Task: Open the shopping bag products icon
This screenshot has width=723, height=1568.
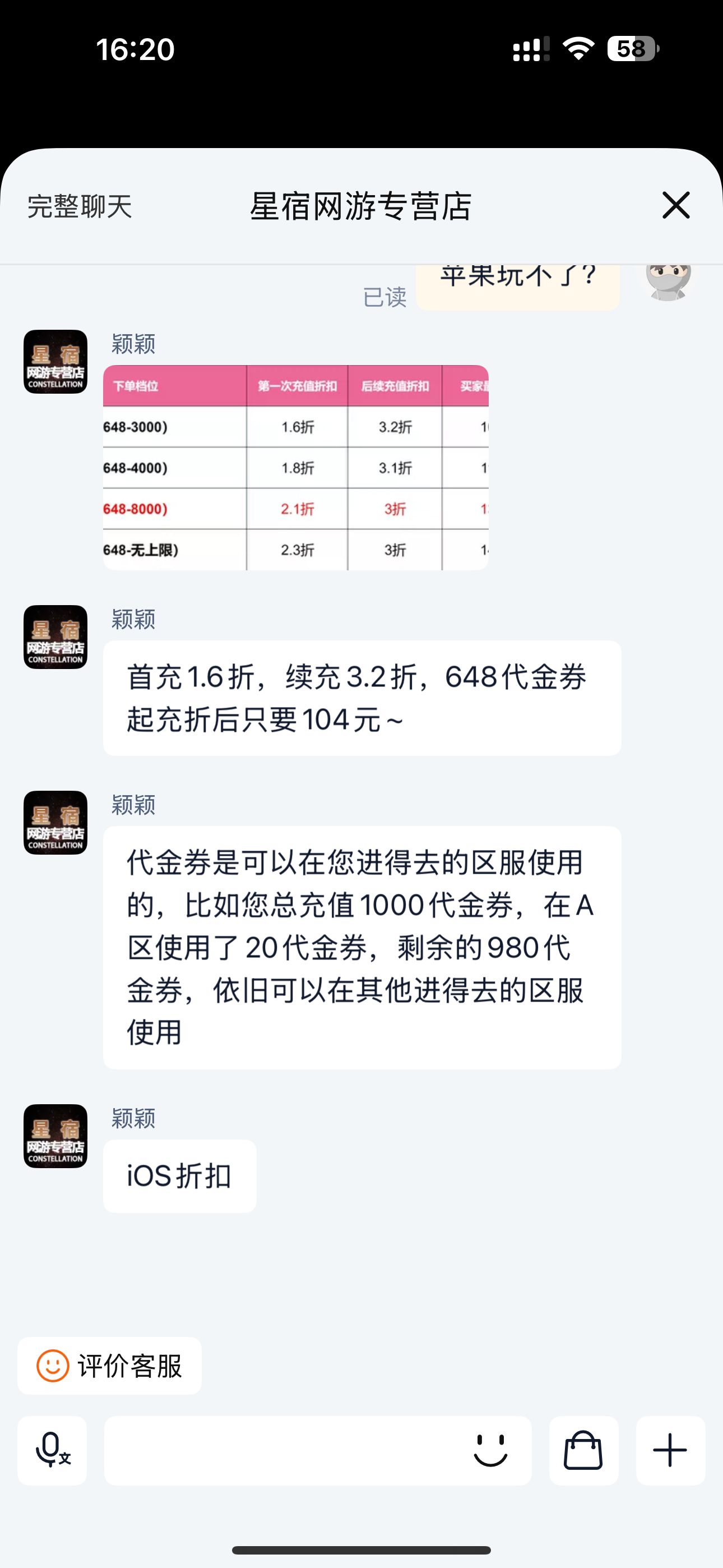Action: point(583,1451)
